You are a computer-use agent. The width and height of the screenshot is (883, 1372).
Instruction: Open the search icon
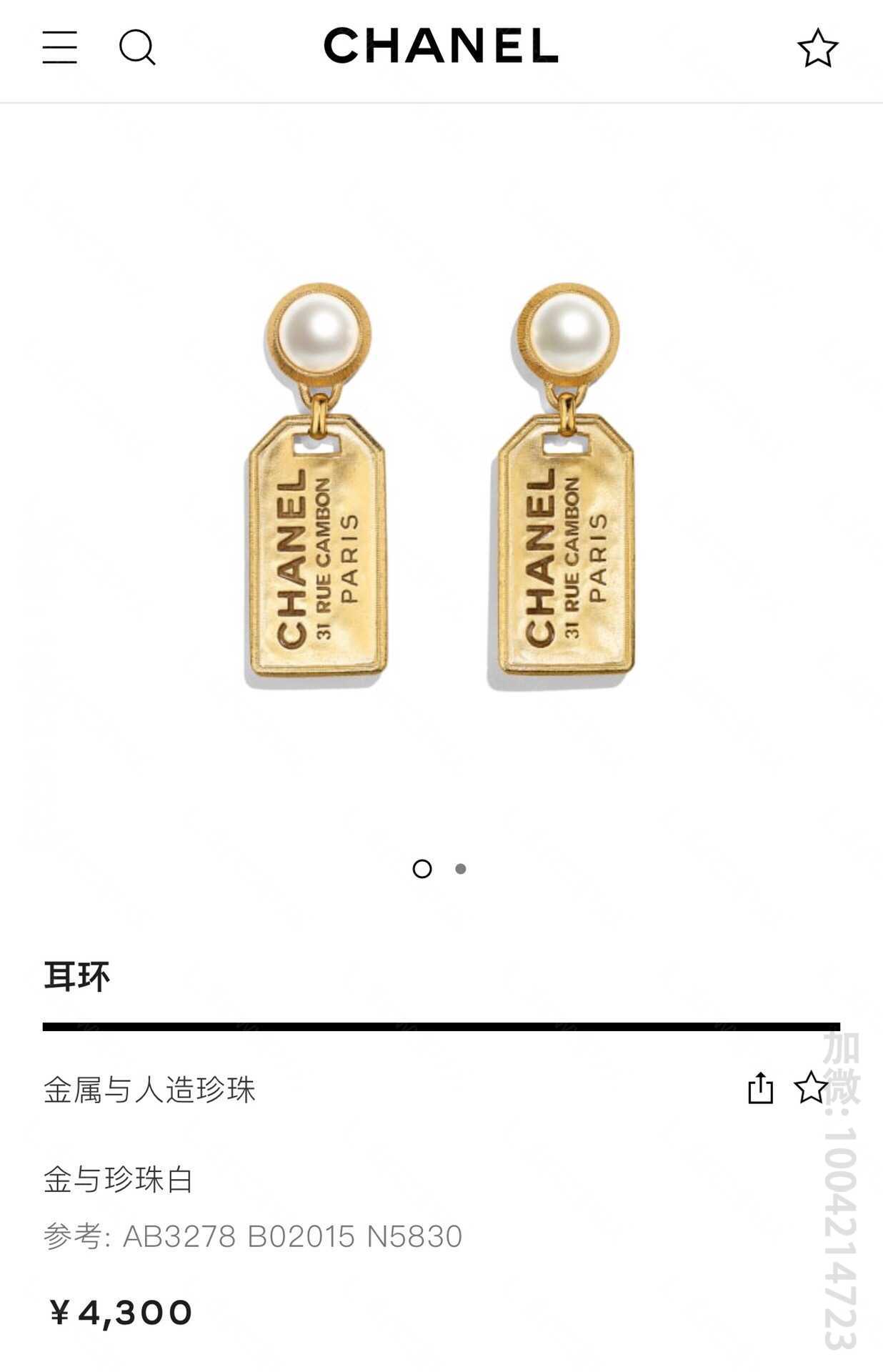(x=136, y=48)
